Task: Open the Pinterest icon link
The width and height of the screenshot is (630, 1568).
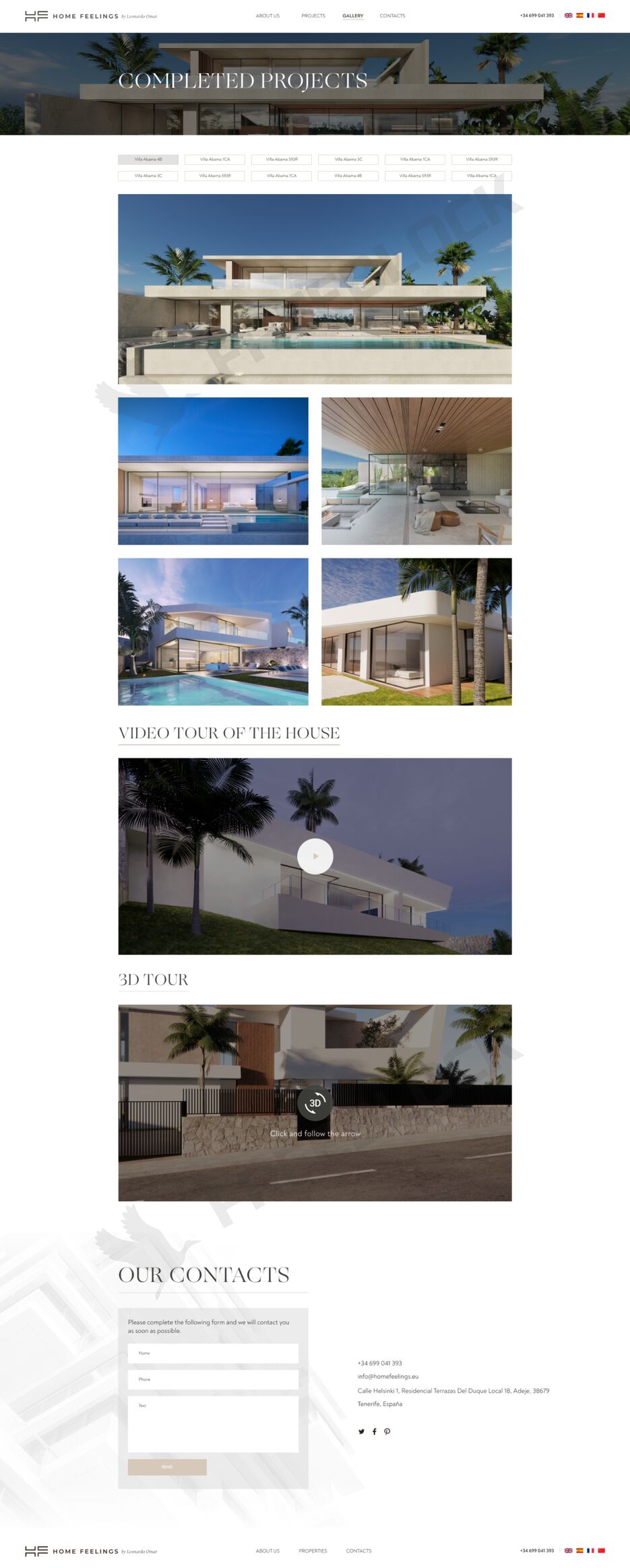Action: 387,1431
